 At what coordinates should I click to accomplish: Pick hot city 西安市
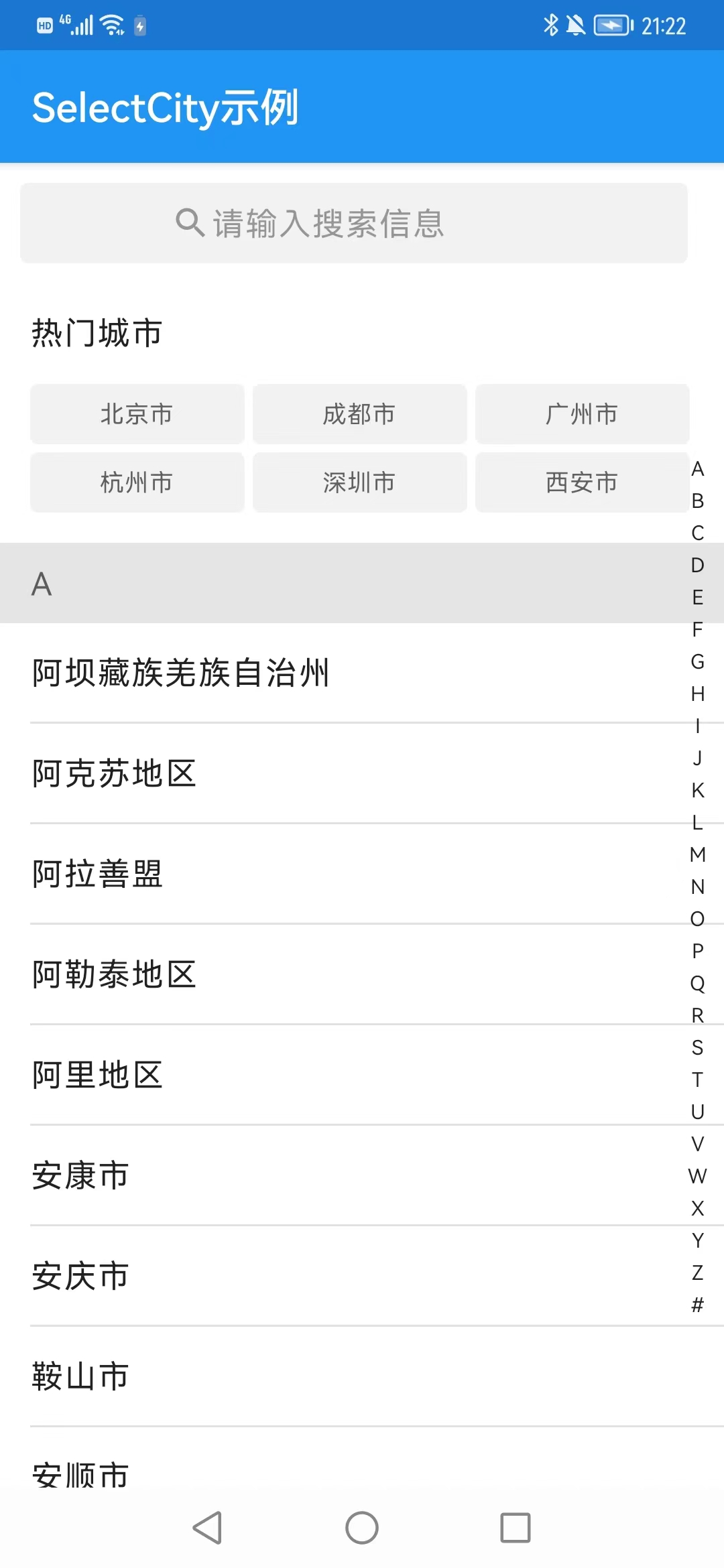(582, 482)
